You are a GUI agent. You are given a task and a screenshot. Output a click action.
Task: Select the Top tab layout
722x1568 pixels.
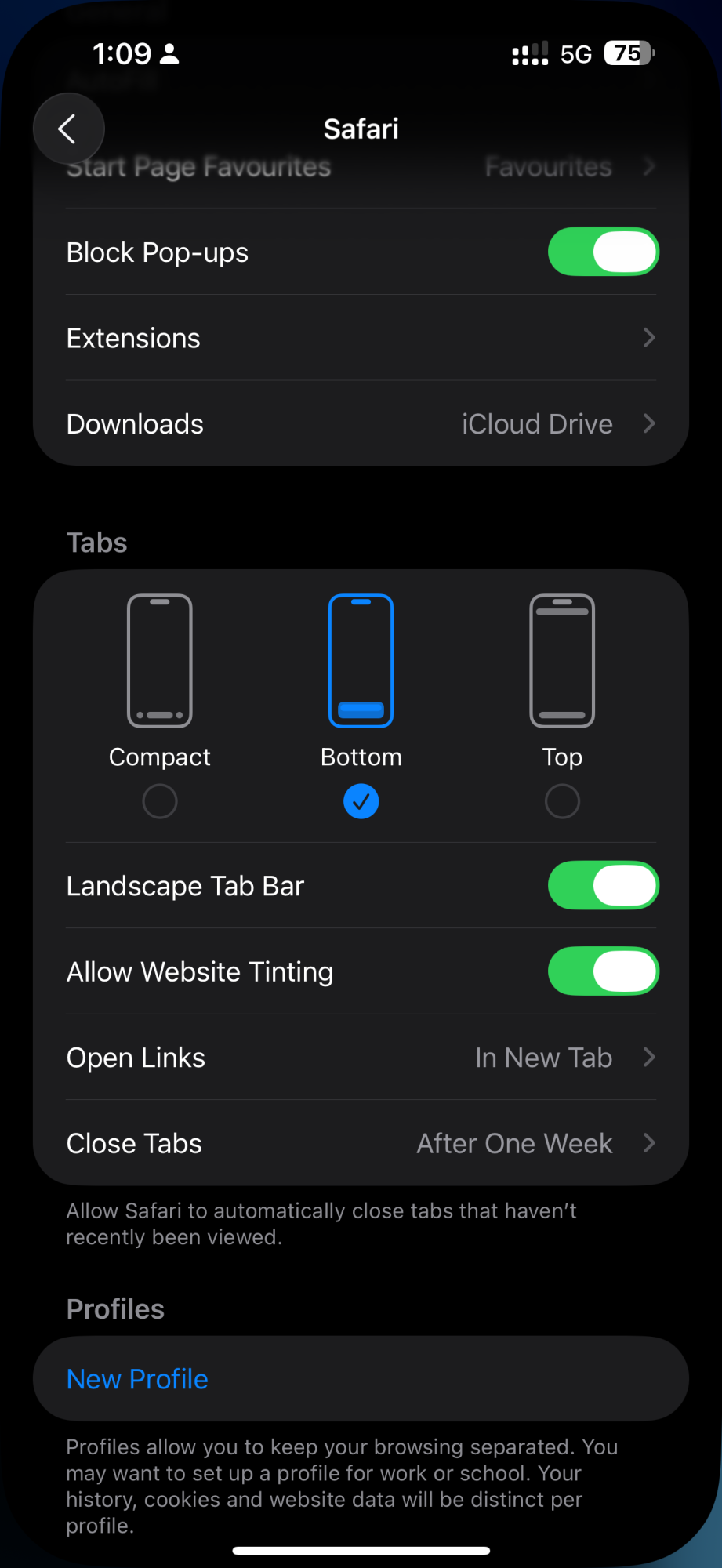tap(562, 800)
